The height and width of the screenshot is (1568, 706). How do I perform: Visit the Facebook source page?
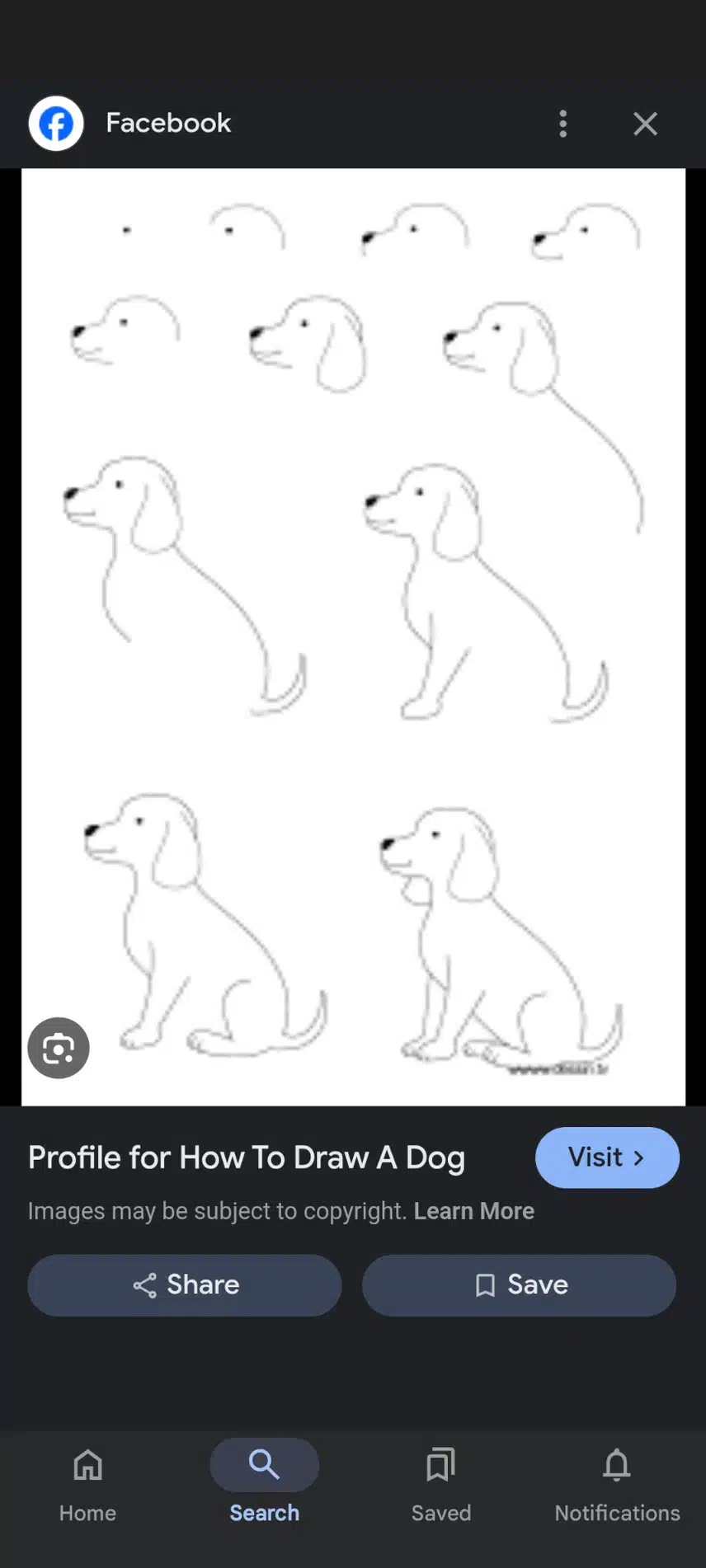tap(607, 1157)
